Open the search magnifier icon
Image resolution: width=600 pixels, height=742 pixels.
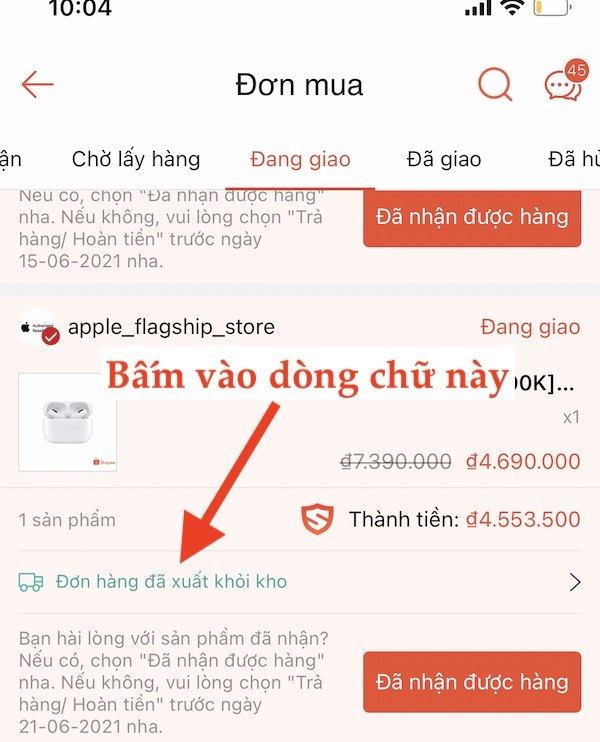coord(494,84)
